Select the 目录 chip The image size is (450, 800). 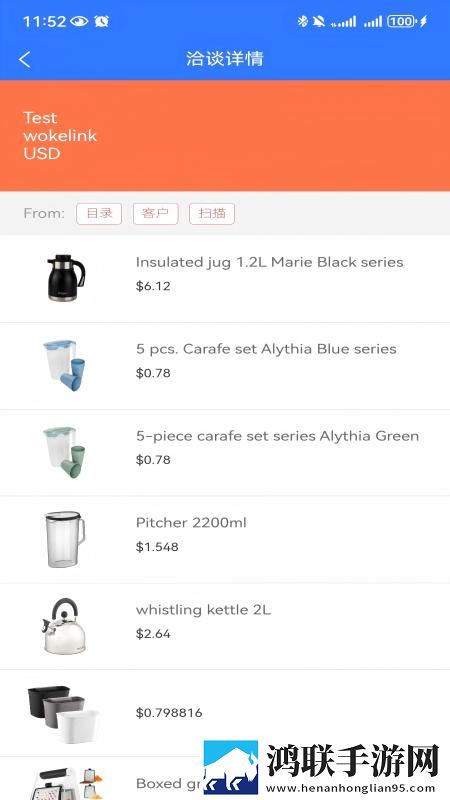(99, 214)
